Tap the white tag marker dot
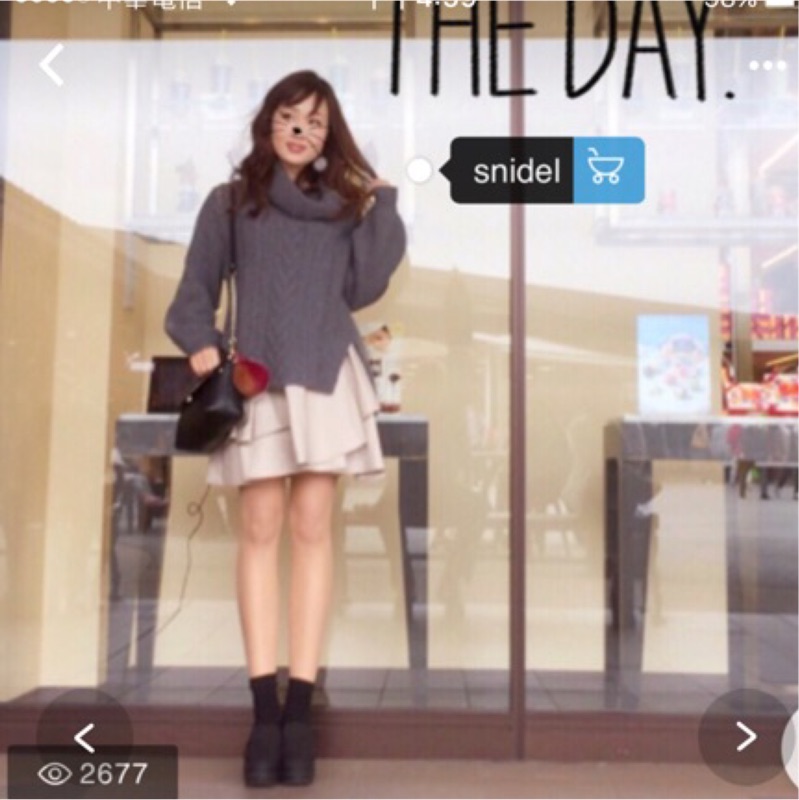The height and width of the screenshot is (800, 799). click(419, 170)
